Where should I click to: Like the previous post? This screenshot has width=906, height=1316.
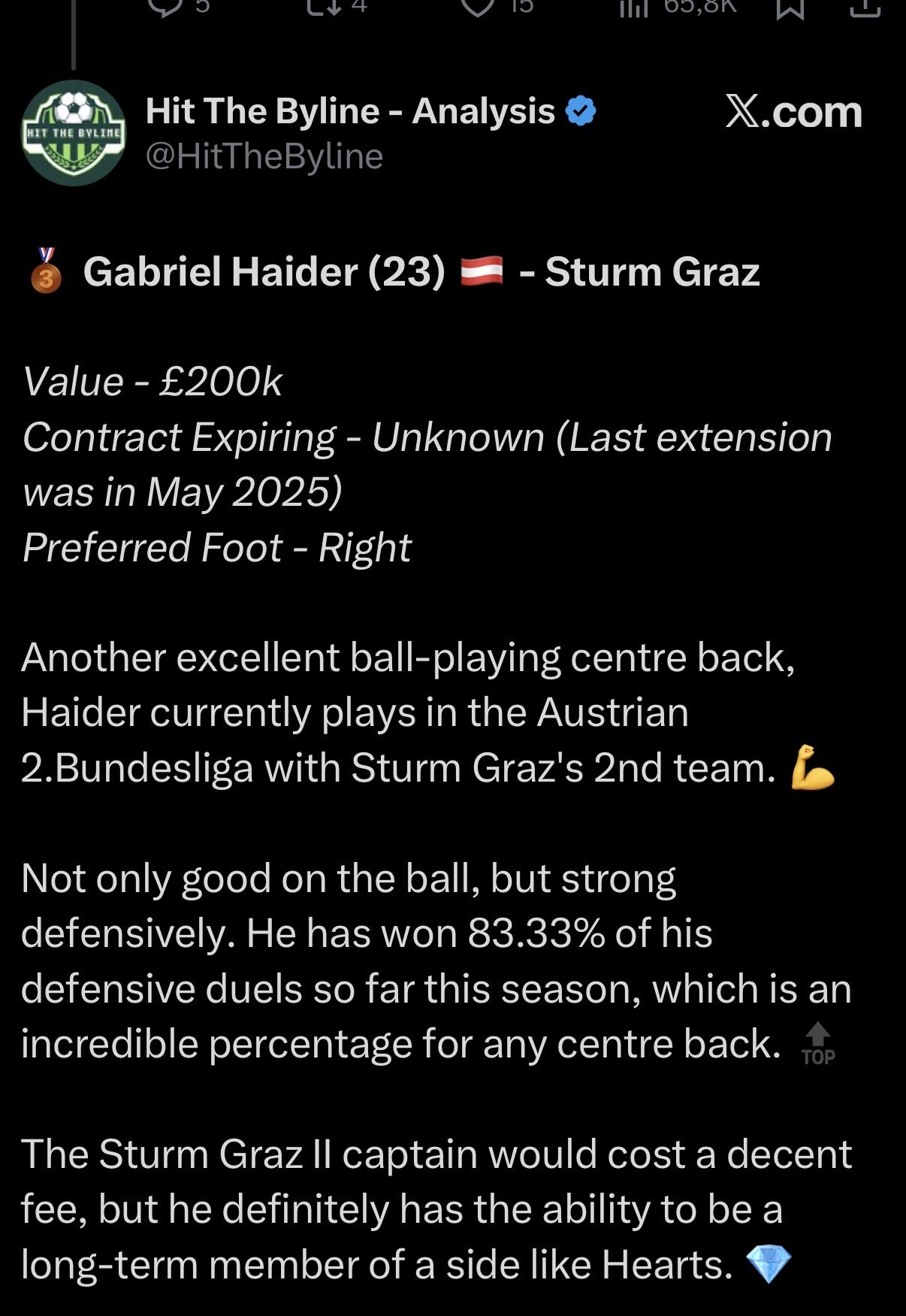pos(478,6)
